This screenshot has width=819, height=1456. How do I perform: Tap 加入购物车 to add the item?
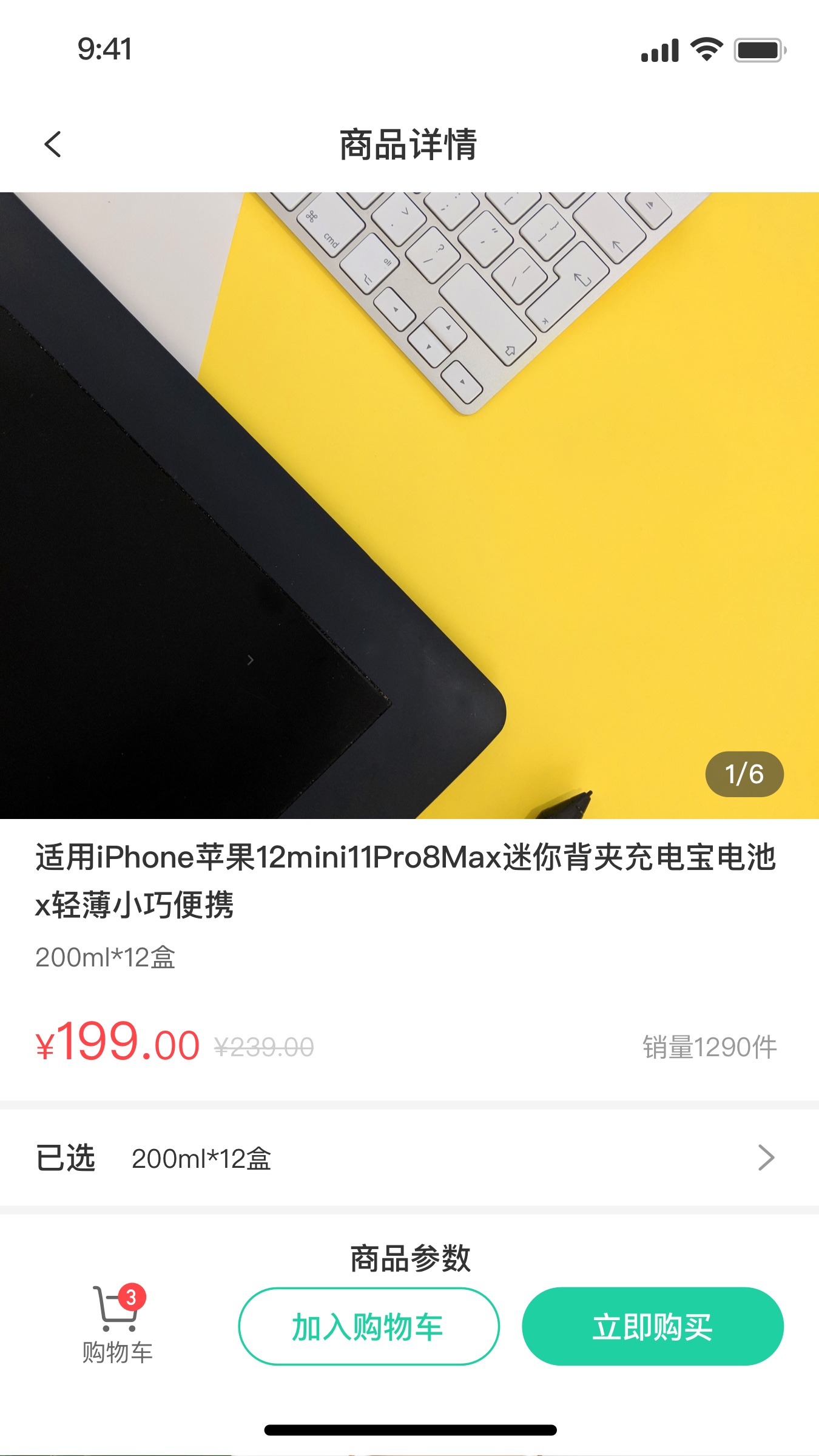click(369, 1326)
